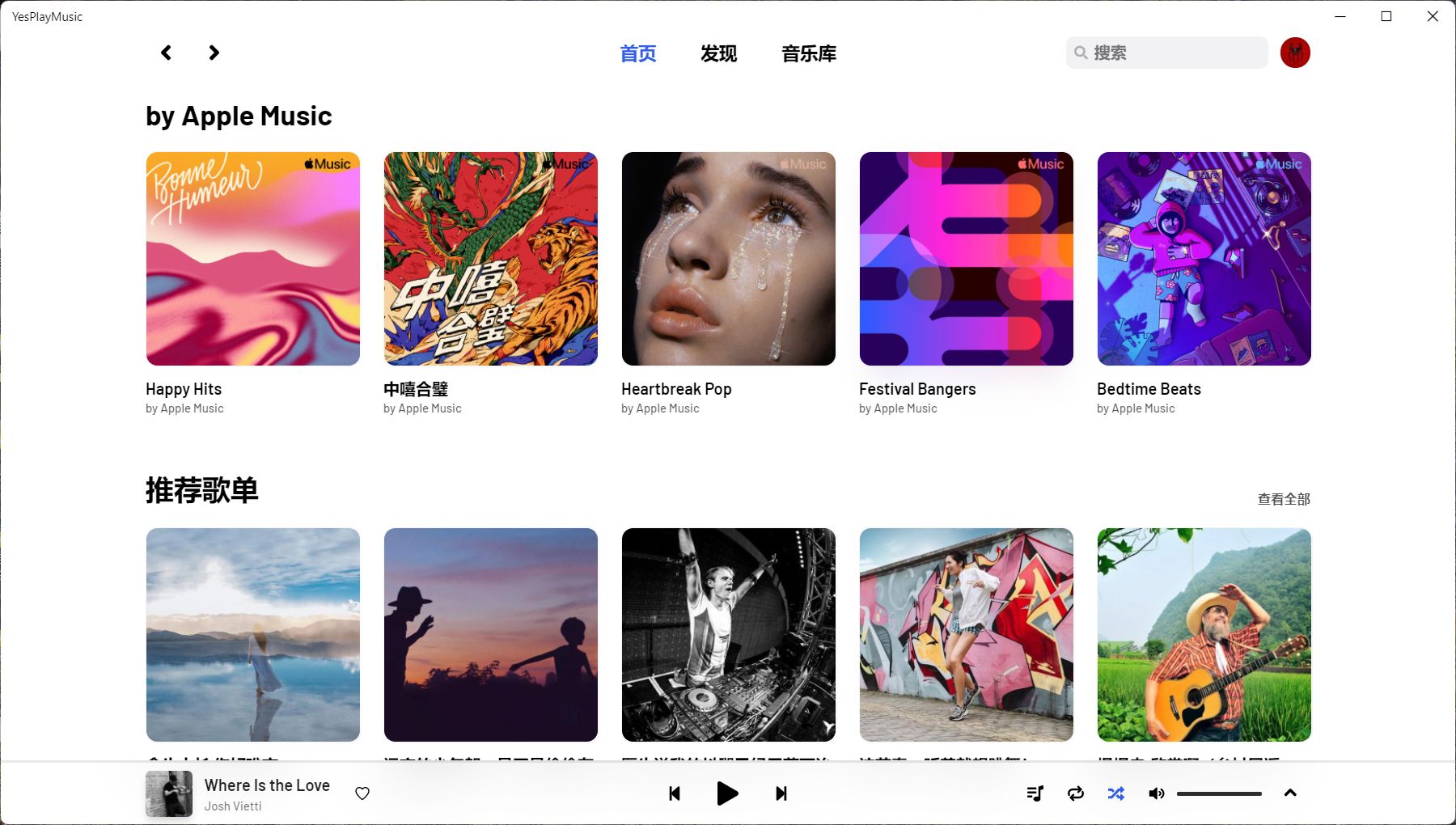Open the Festival Bangers playlist

(966, 259)
